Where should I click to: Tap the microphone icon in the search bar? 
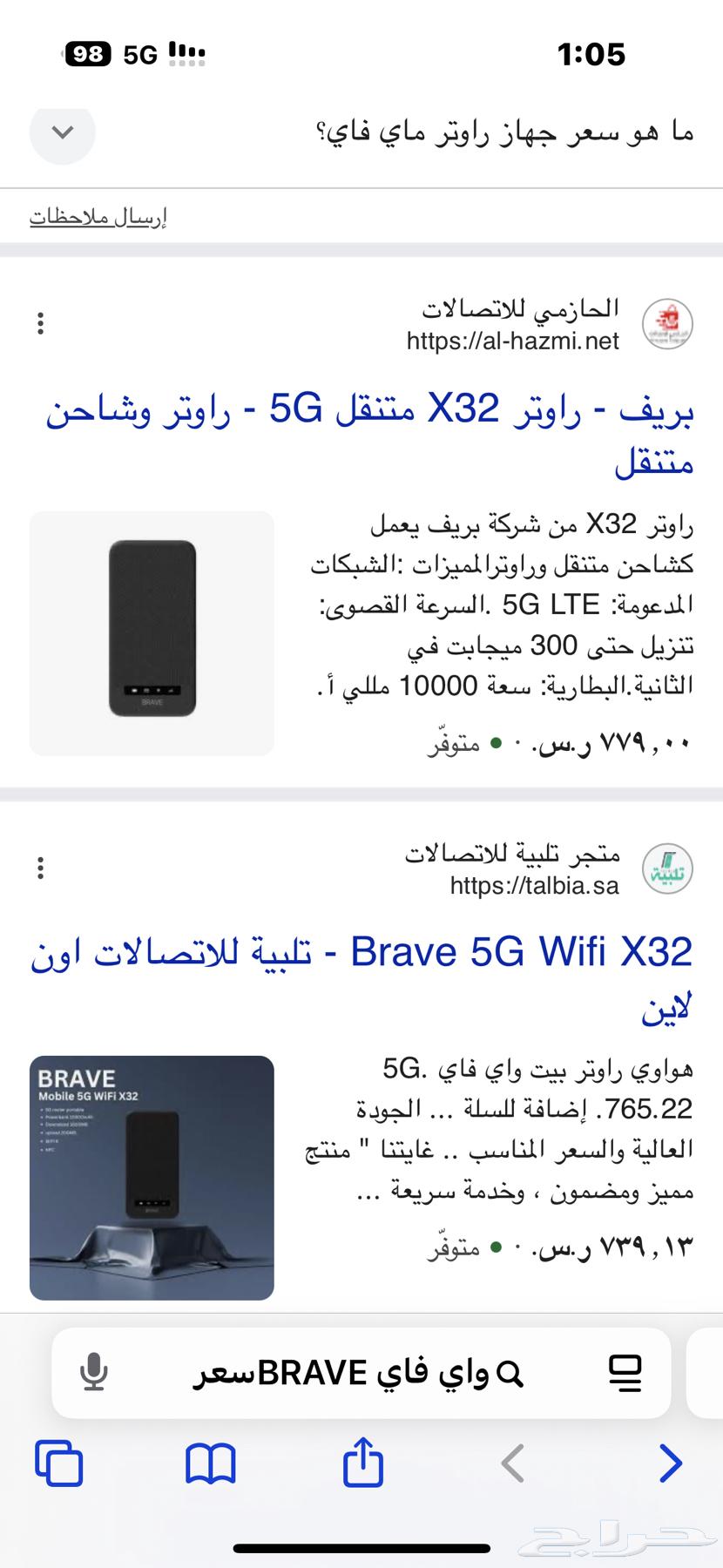coord(93,1371)
